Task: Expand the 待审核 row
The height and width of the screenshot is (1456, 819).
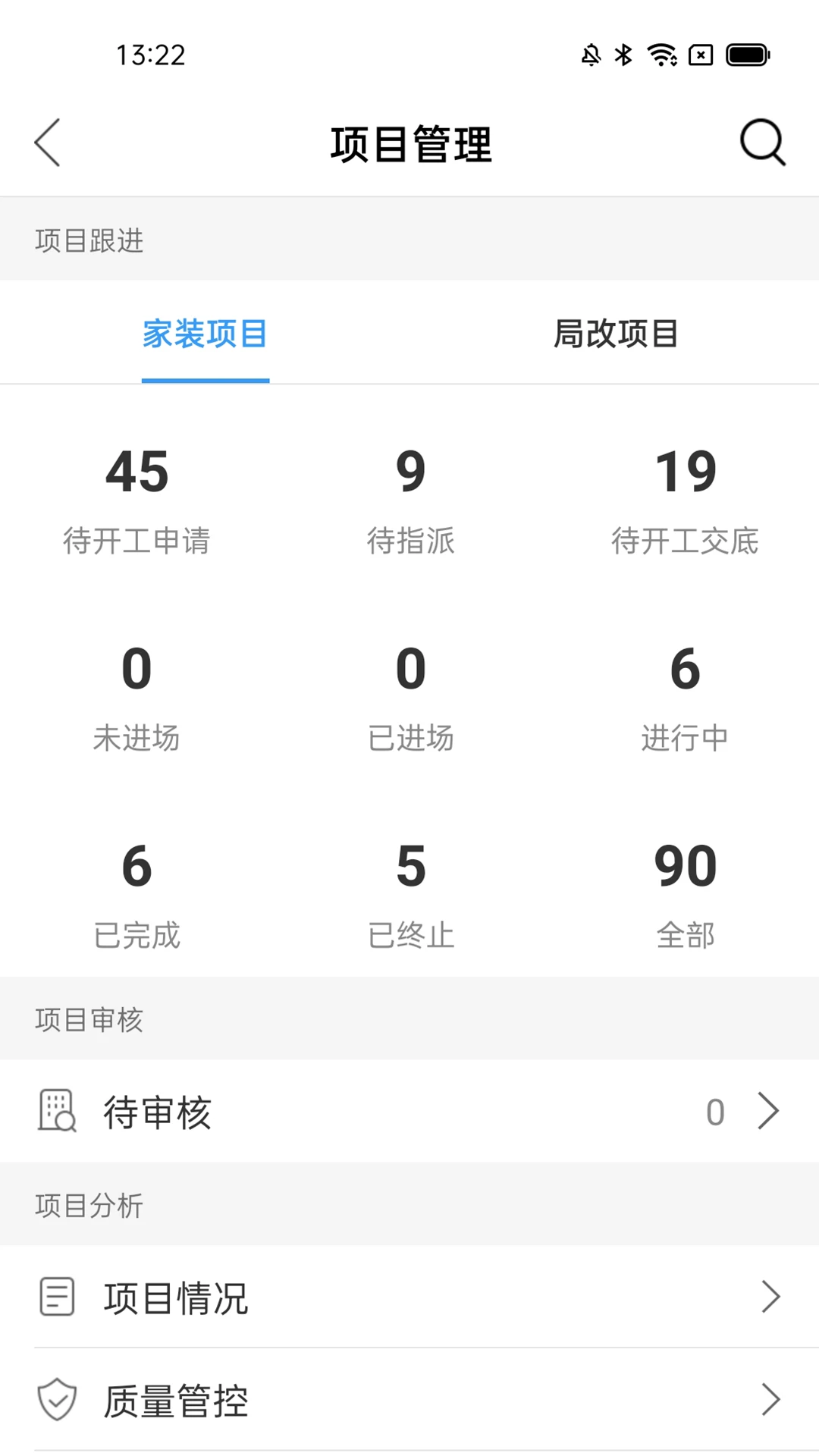Action: tap(409, 1112)
